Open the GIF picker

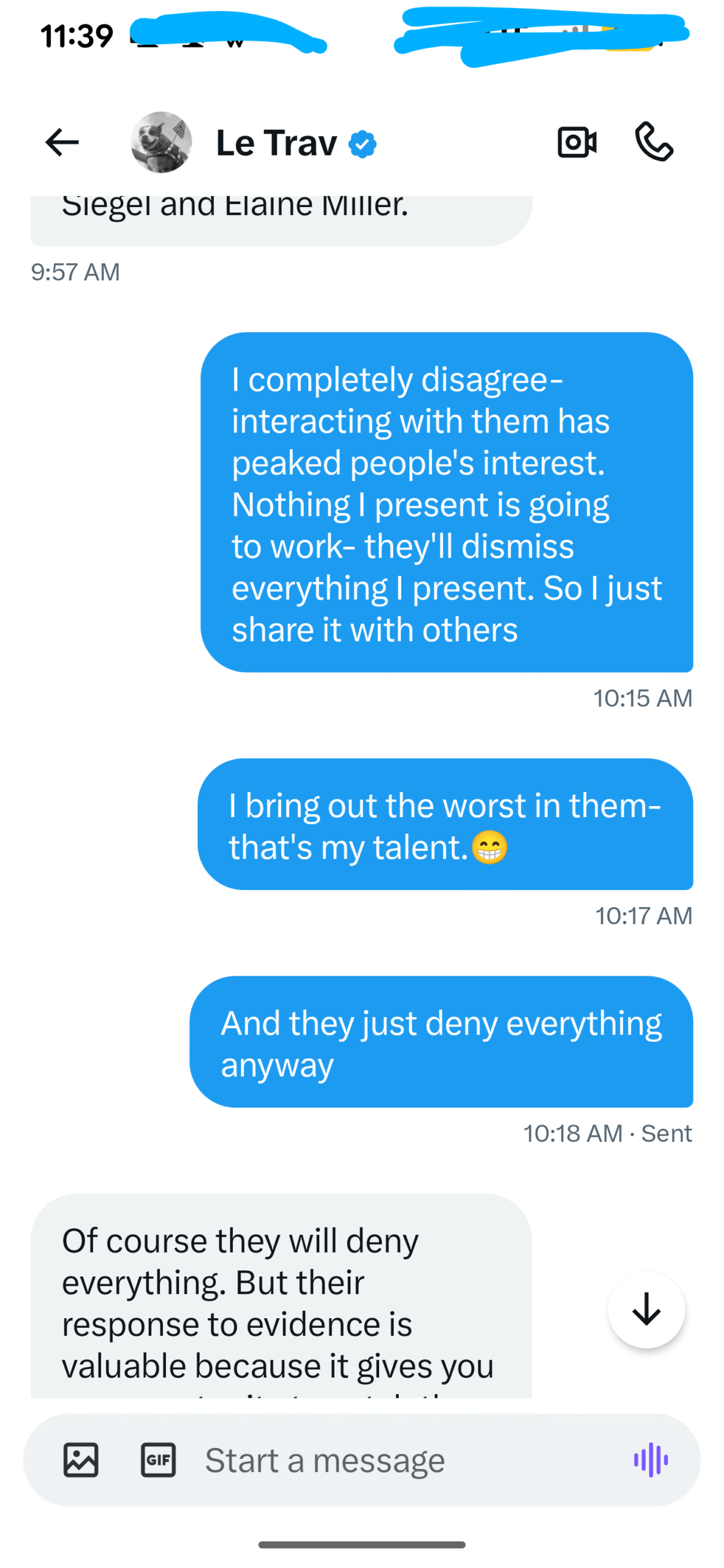158,1460
